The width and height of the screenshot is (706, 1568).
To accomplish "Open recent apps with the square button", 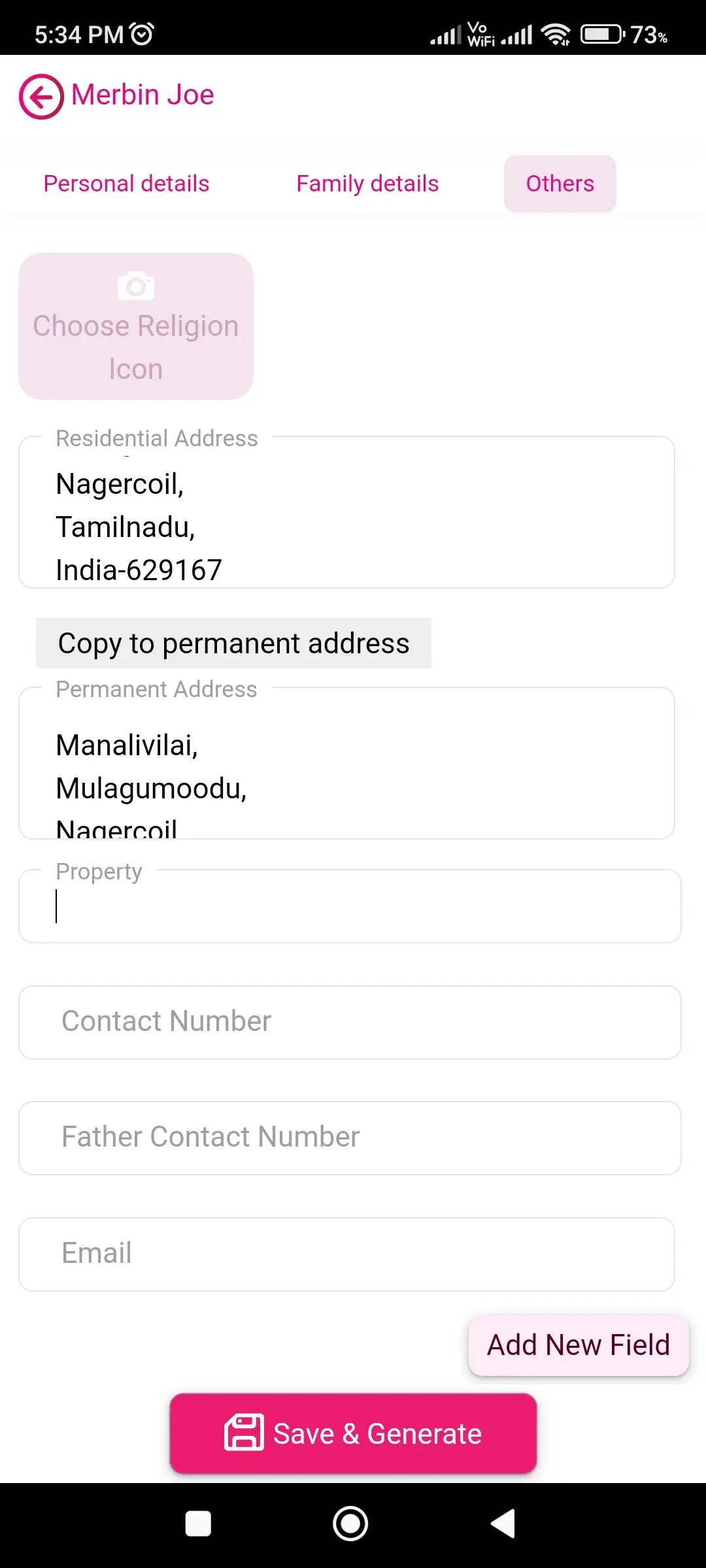I will 198,1523.
